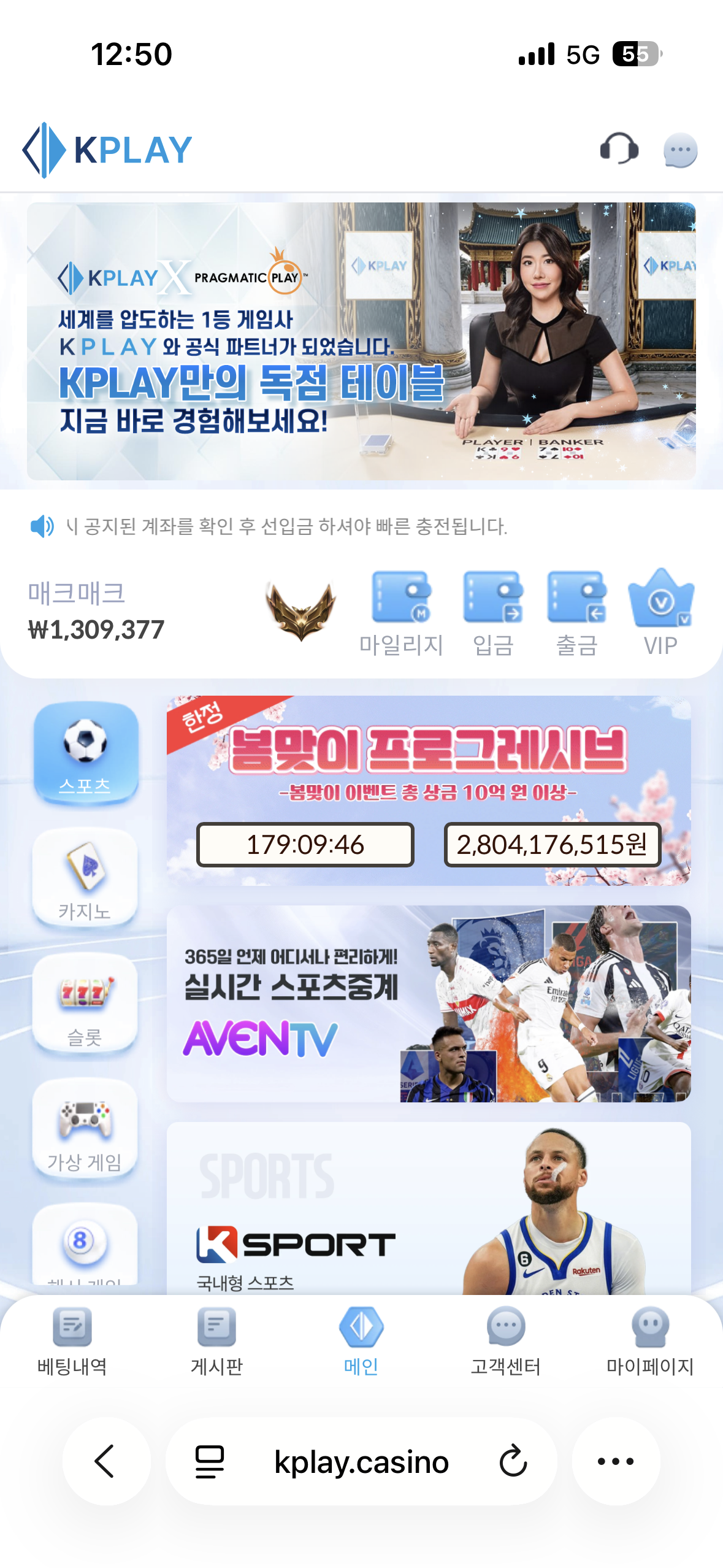The image size is (723, 1568).
Task: Open the KSPORT 국내형 스포츠 card
Action: (x=428, y=1209)
